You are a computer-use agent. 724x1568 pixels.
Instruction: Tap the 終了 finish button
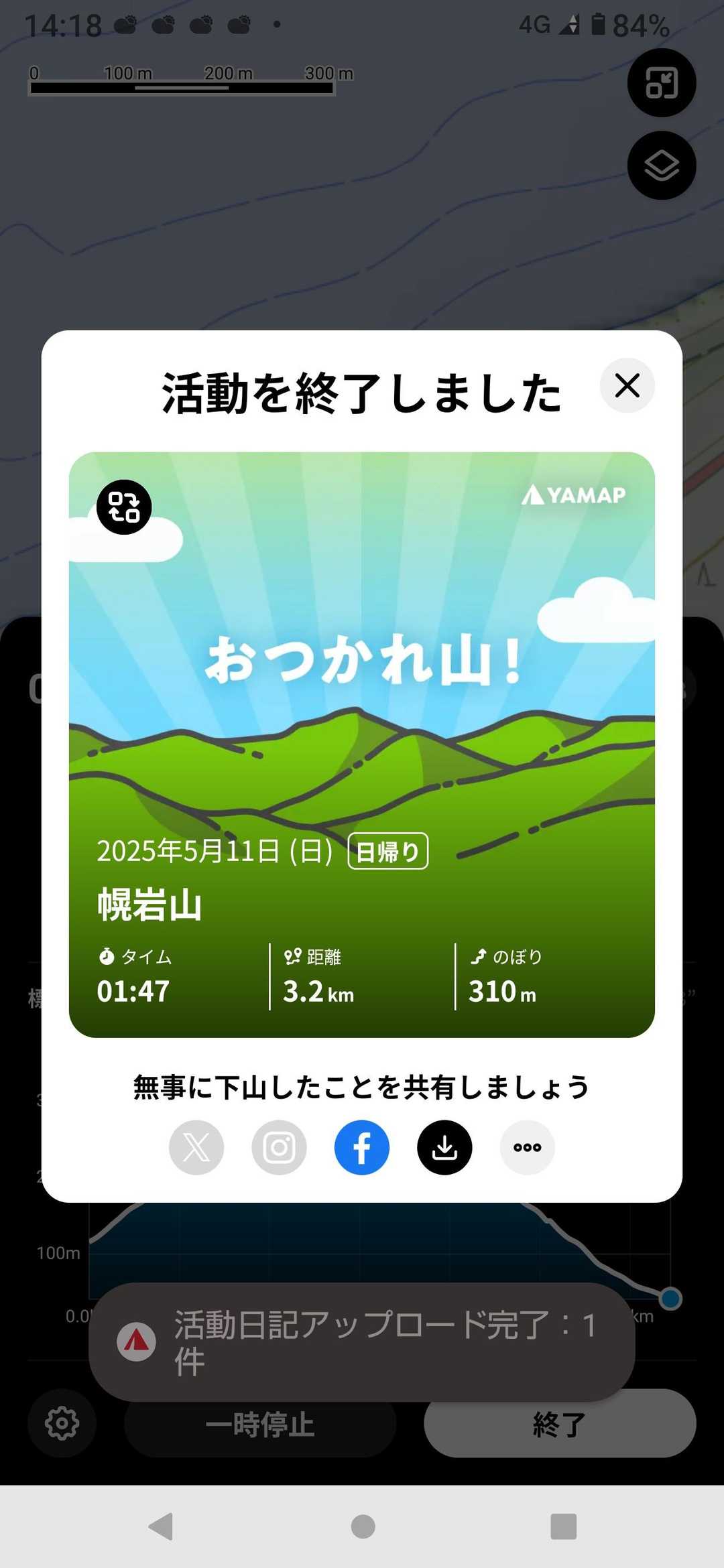[560, 1425]
